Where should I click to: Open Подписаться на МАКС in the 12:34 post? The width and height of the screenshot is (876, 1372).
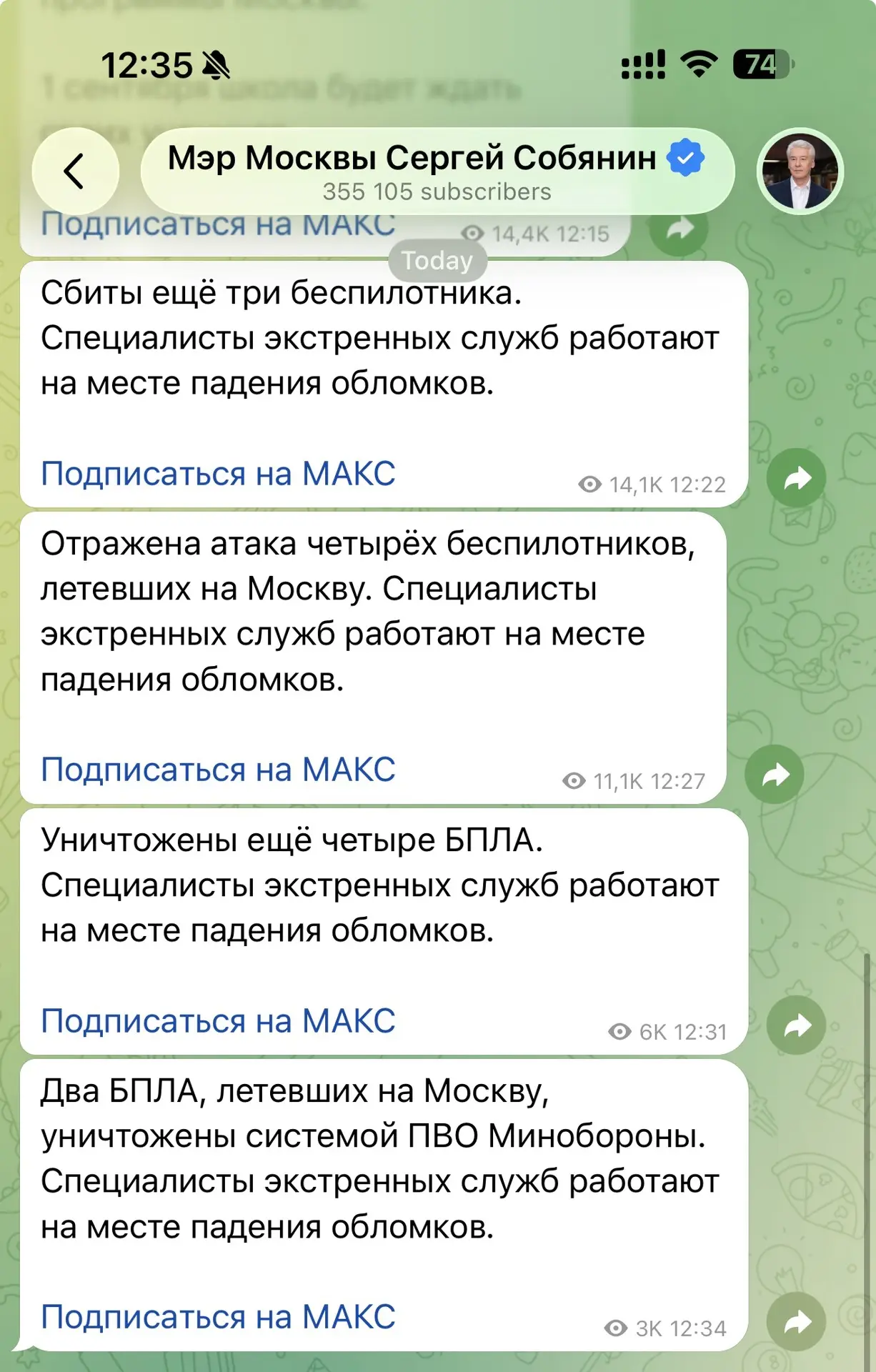(218, 1317)
